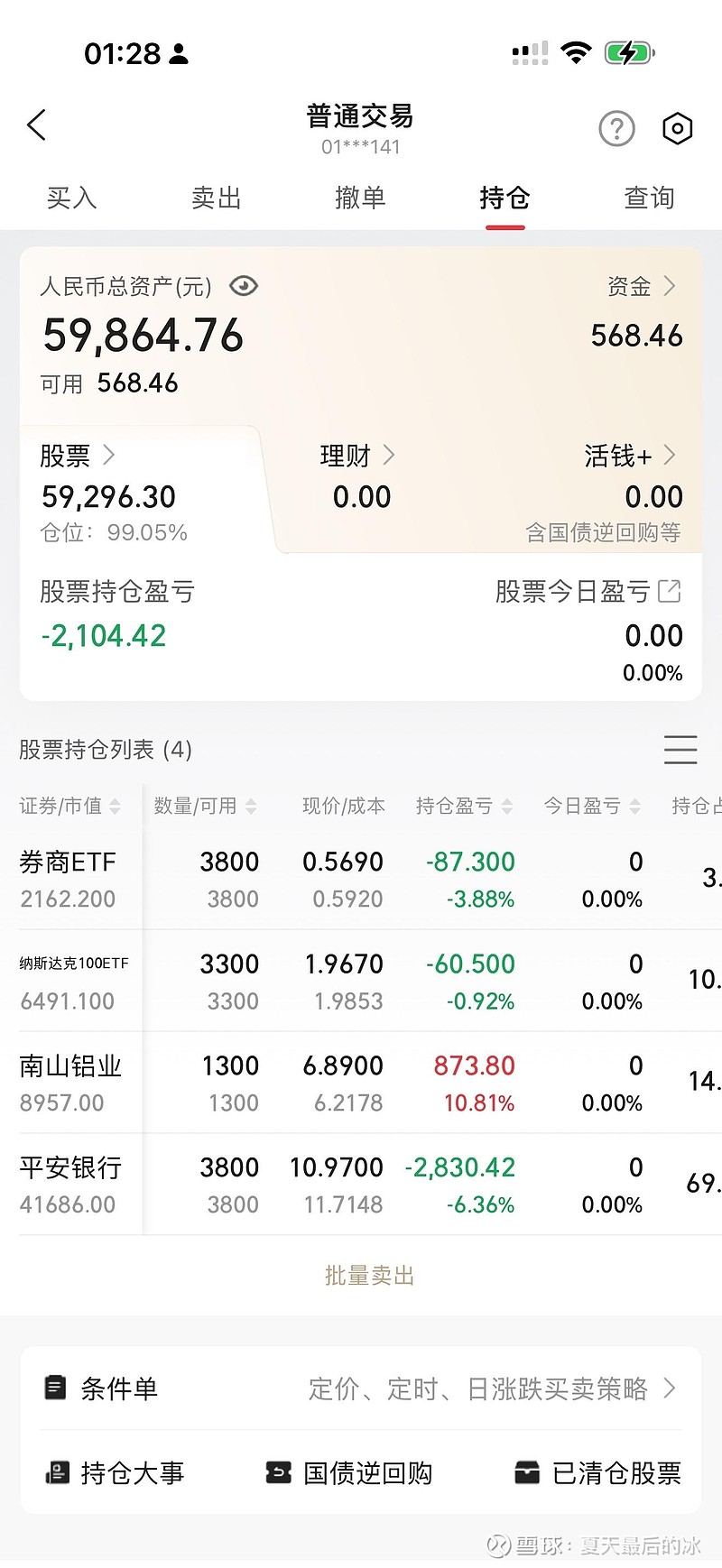Open the 条件单 row
722x1568 pixels.
[x=361, y=1388]
